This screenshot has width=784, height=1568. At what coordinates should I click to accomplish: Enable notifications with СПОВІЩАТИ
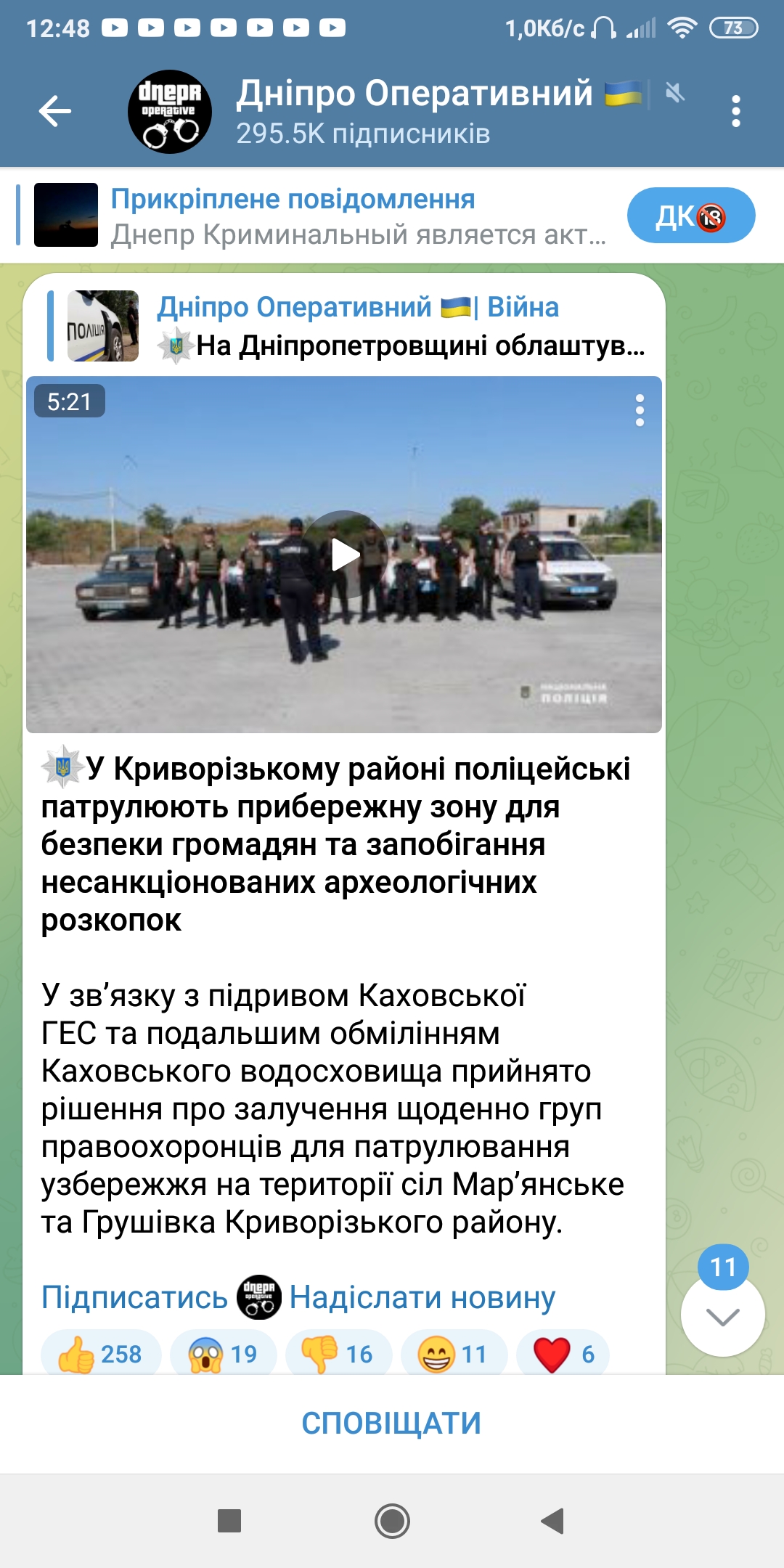pos(392,1424)
